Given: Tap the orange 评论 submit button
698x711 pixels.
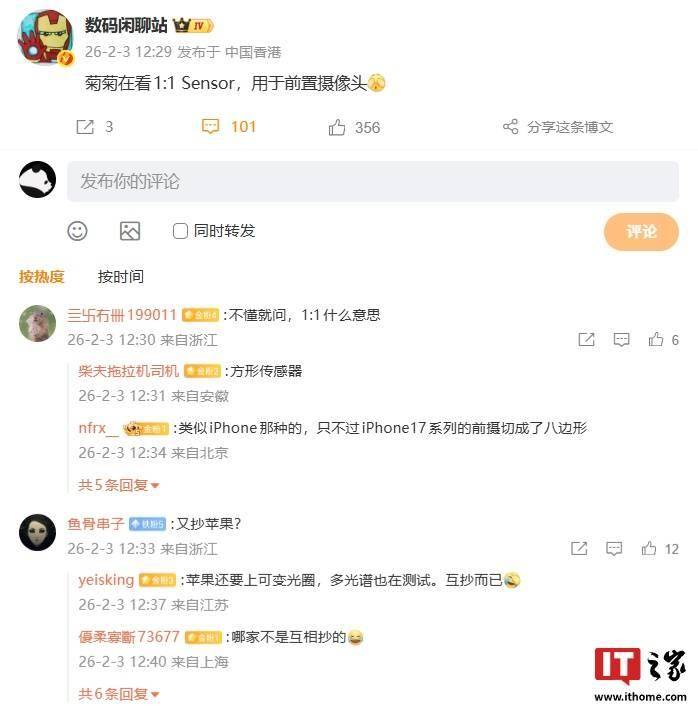Looking at the screenshot, I should pos(641,231).
